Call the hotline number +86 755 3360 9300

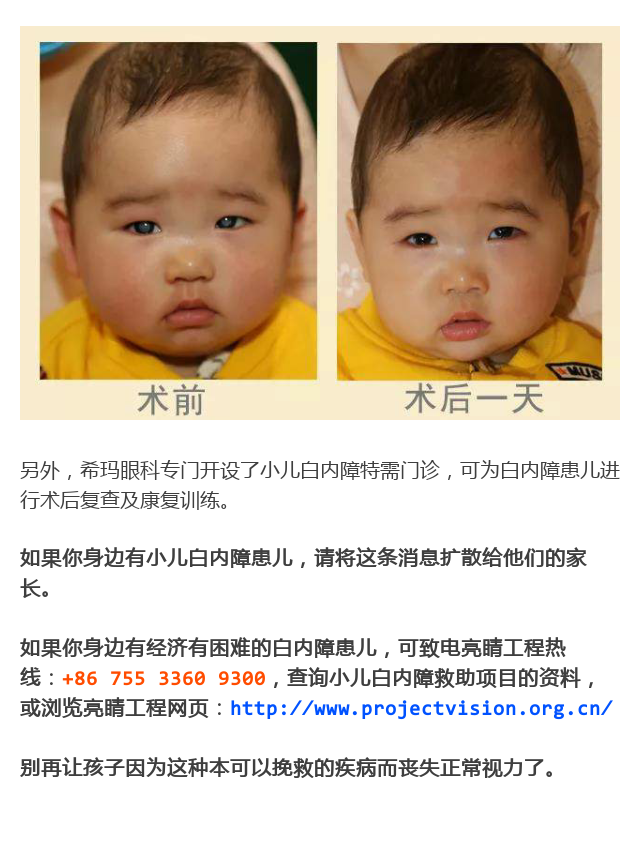[x=164, y=679]
